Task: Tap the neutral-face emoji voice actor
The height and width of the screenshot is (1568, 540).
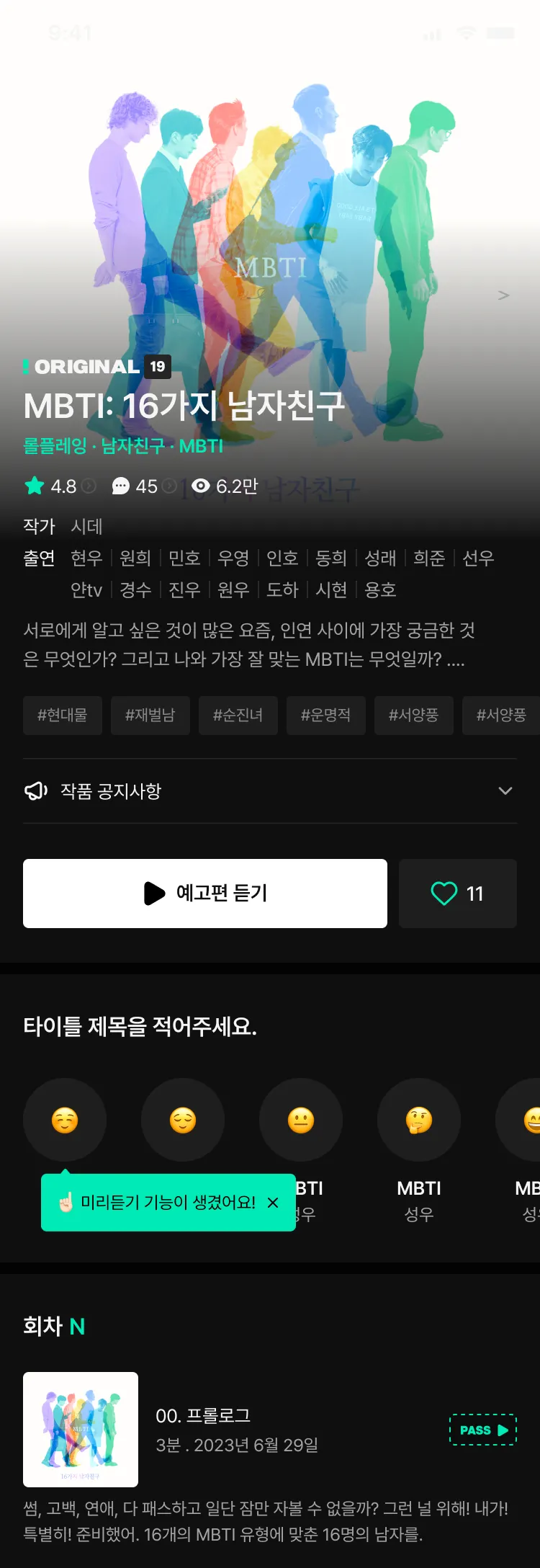Action: [x=301, y=1120]
